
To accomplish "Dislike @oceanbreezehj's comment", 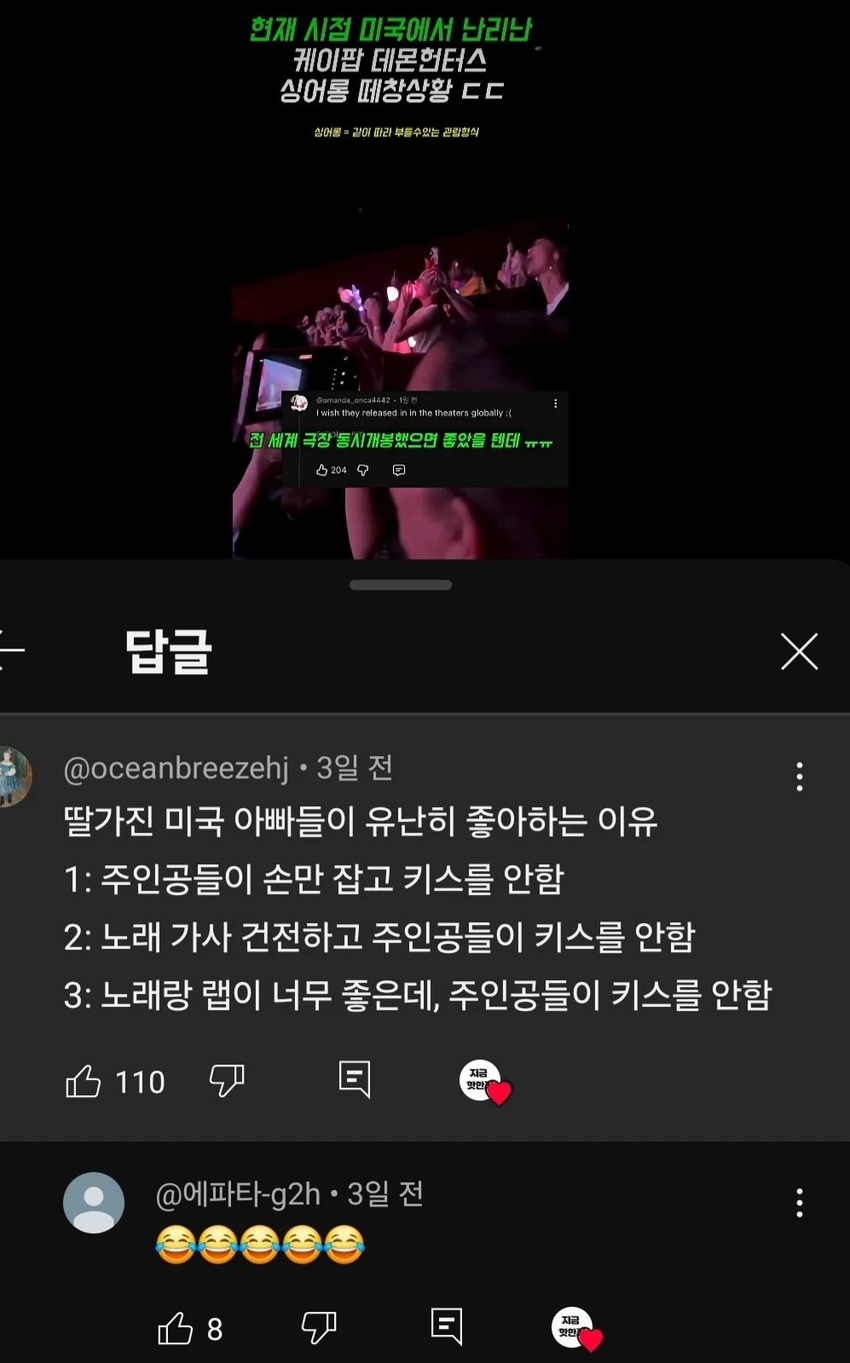I will [x=227, y=1080].
